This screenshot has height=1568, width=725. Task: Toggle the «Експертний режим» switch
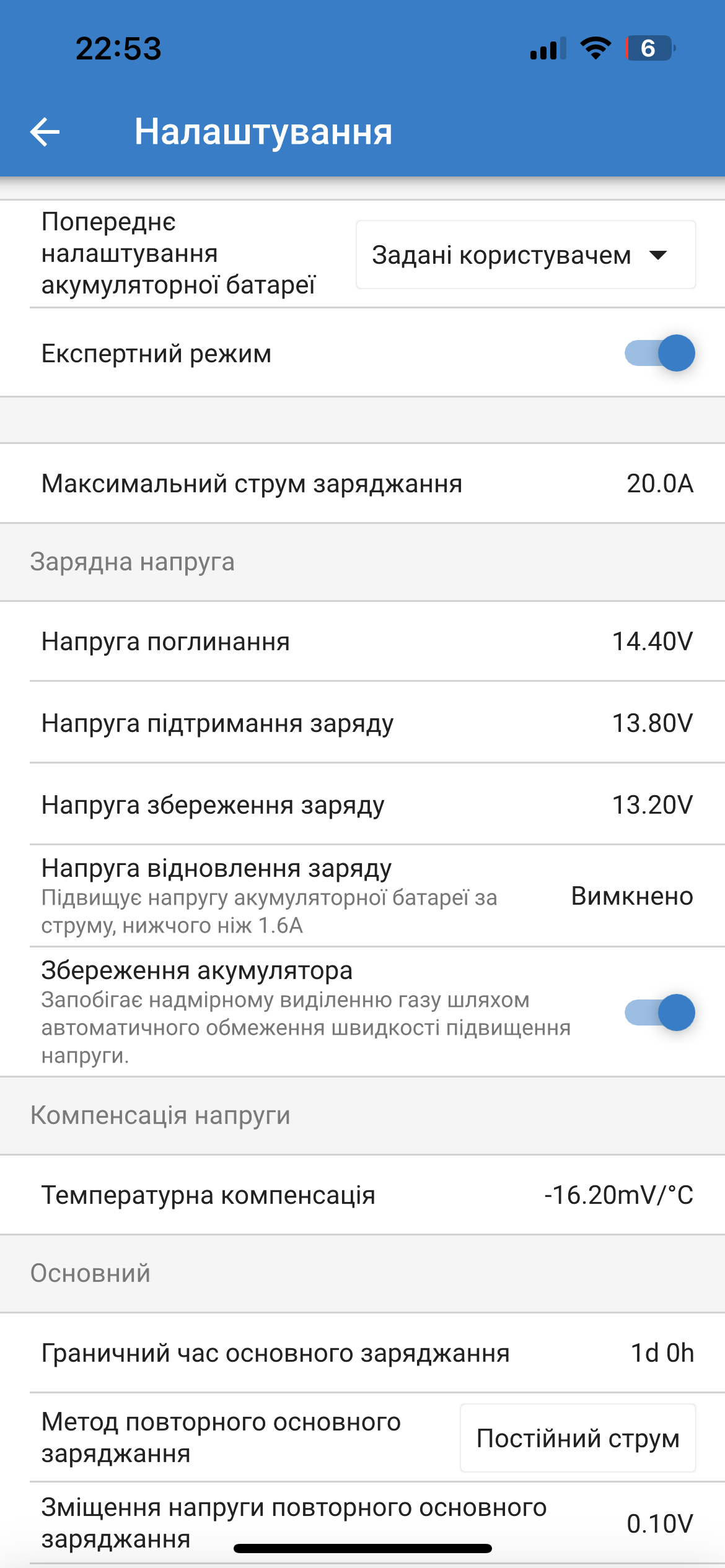tap(659, 353)
